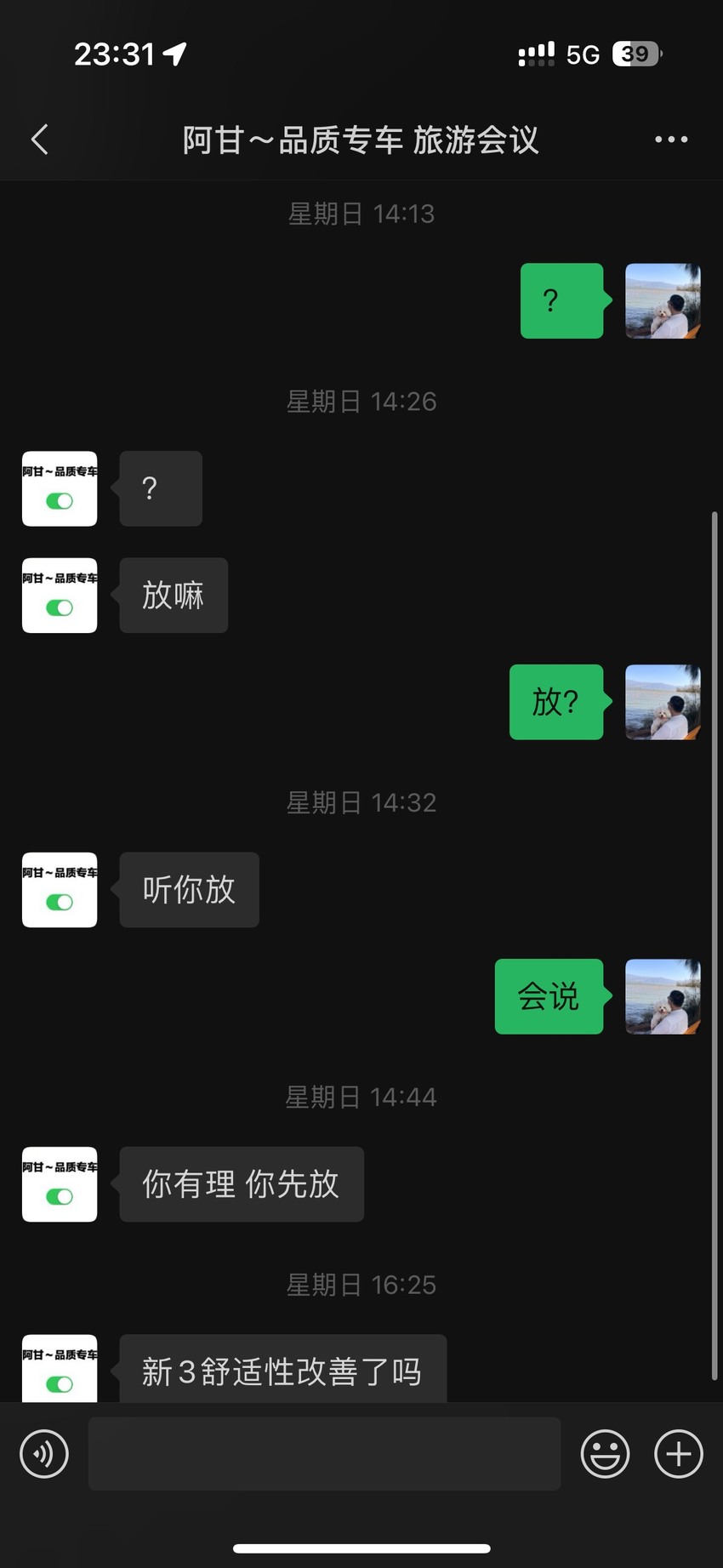Switch to voice message input
This screenshot has height=1568, width=723.
[x=44, y=1454]
